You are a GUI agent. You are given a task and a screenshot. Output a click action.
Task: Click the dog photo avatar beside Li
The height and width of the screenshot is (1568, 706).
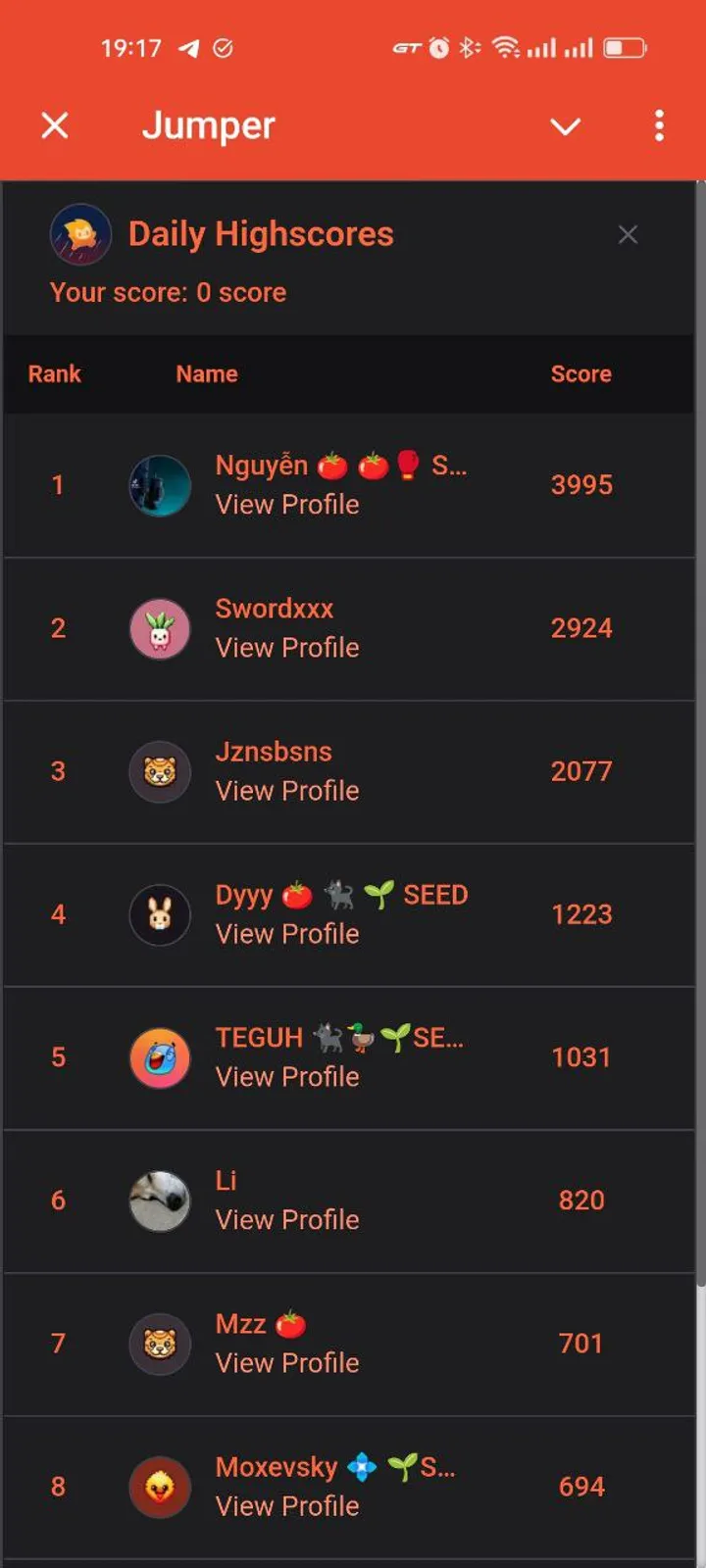point(160,1200)
